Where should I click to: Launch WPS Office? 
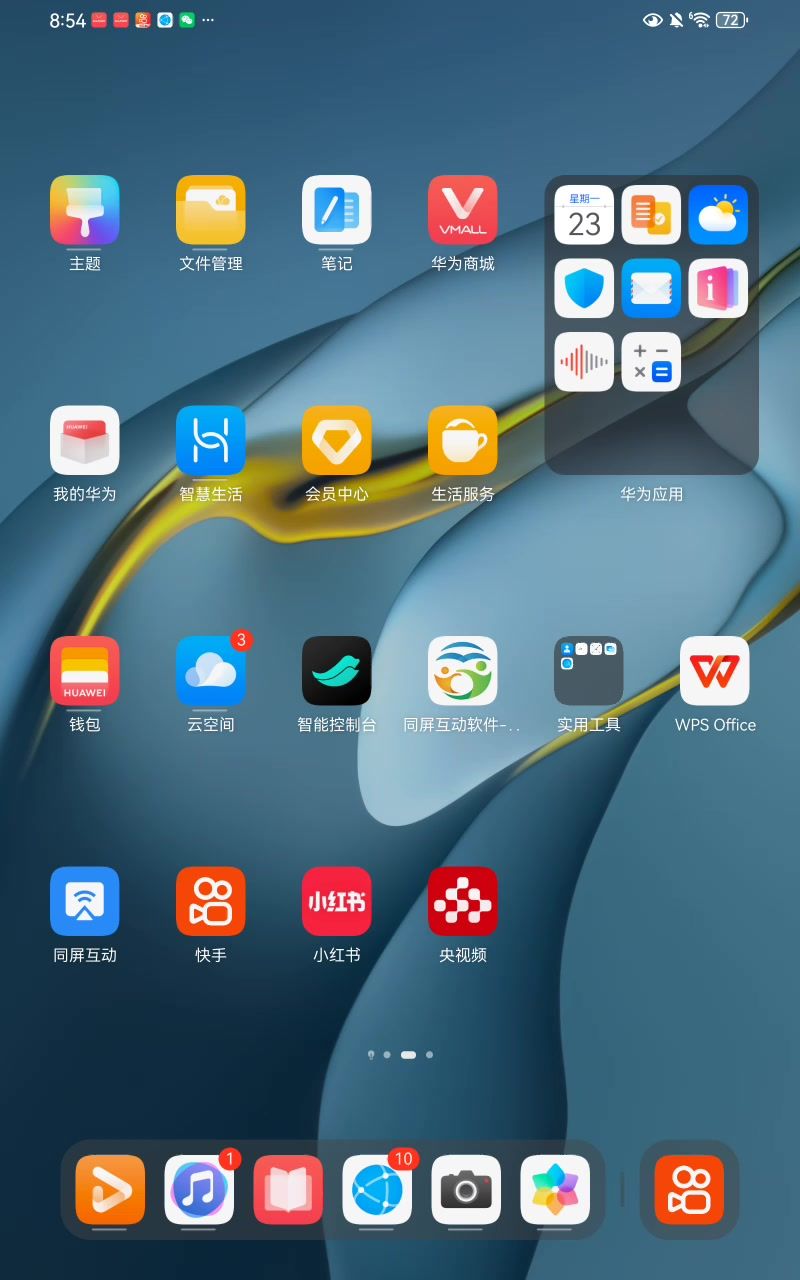tap(715, 671)
